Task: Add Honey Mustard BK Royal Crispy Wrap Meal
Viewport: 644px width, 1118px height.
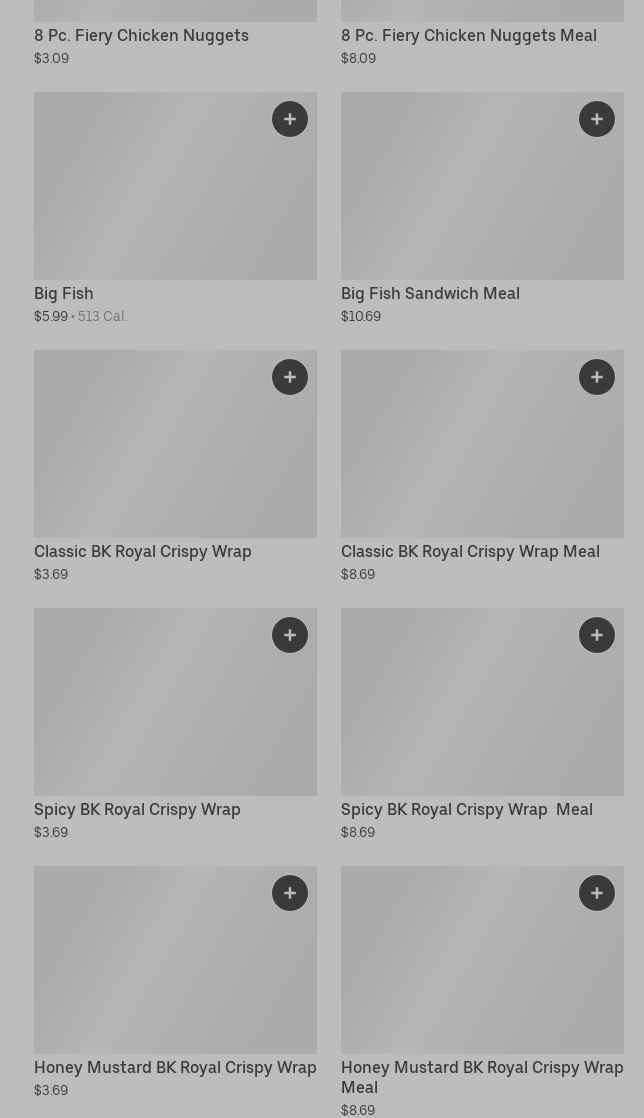Action: [x=597, y=893]
